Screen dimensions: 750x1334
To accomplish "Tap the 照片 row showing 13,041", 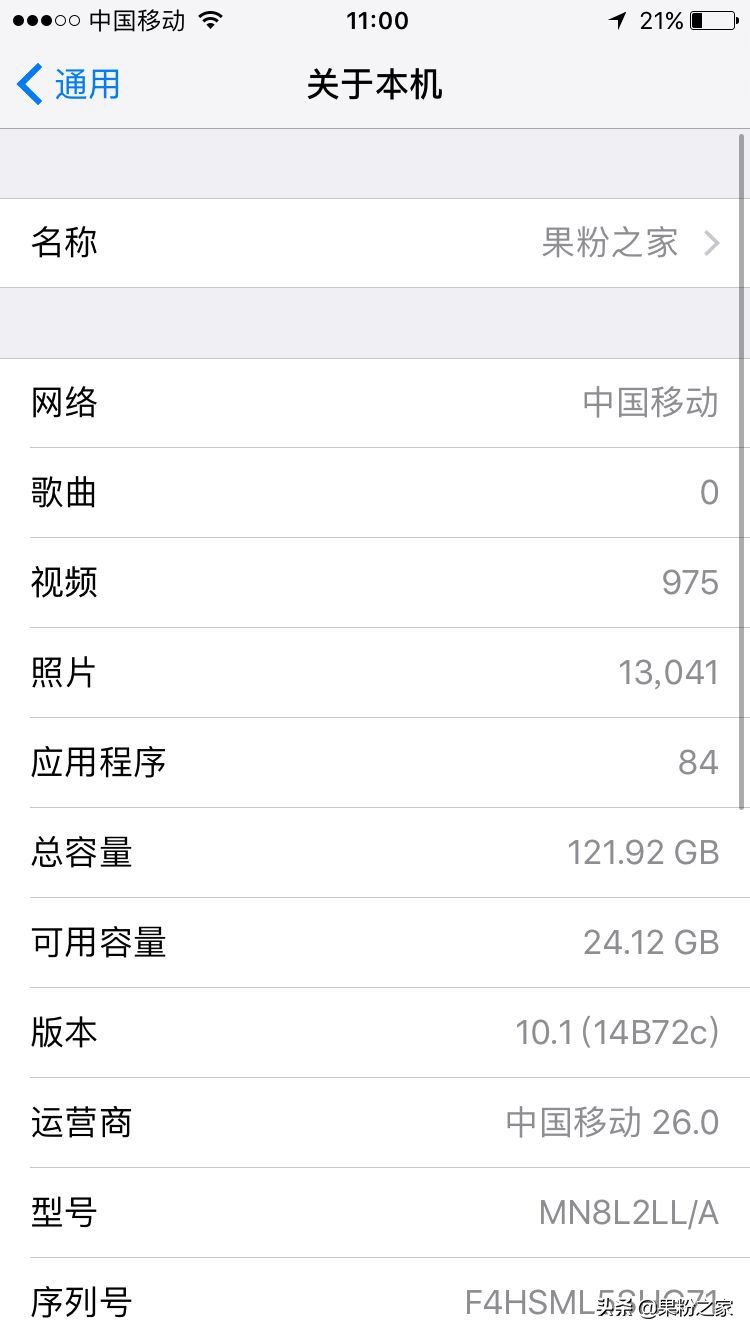I will pyautogui.click(x=375, y=672).
